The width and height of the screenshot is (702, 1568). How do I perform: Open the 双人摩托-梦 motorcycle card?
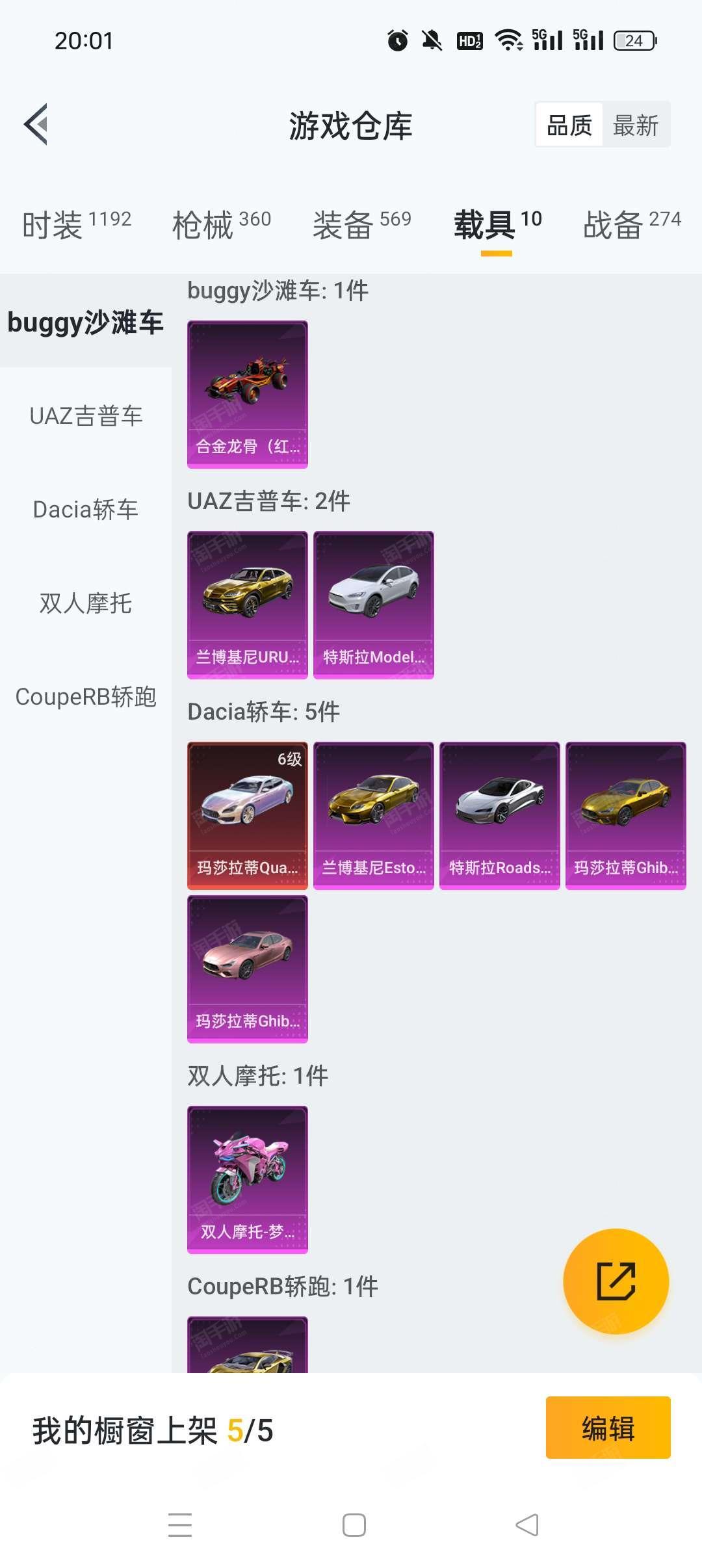click(248, 1180)
